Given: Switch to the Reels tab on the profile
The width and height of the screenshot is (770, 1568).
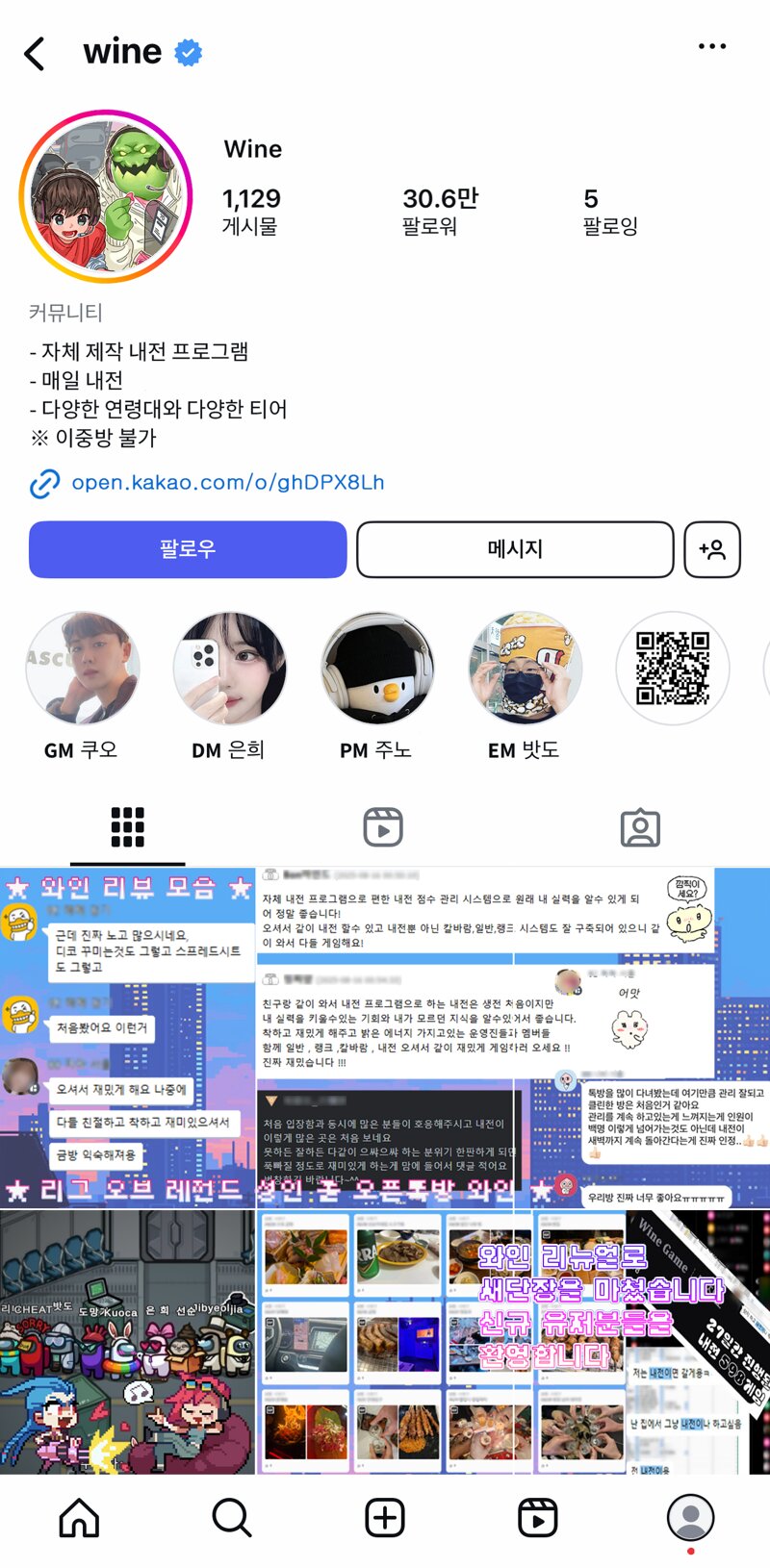Looking at the screenshot, I should [383, 827].
